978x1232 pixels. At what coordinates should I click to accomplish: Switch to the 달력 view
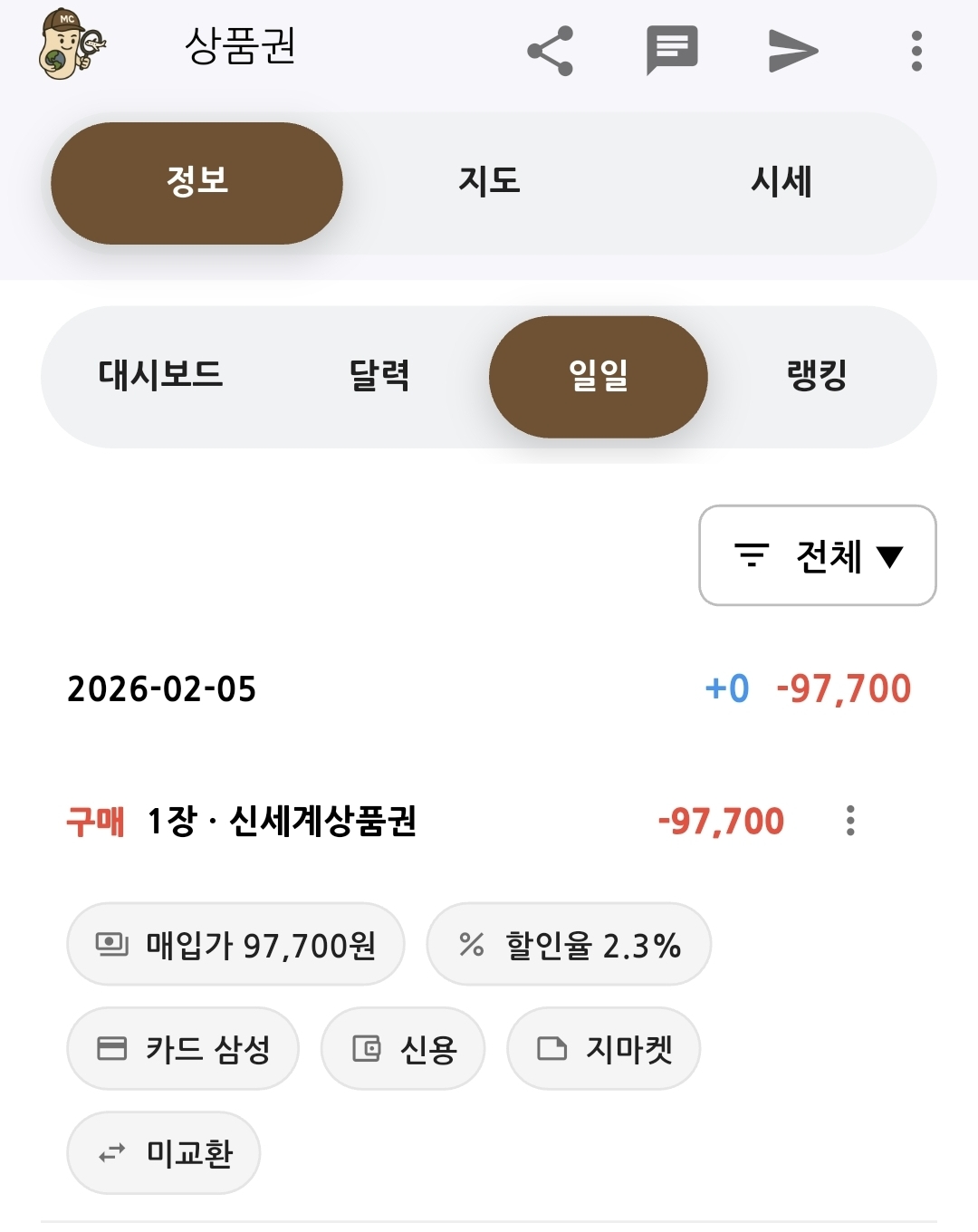pyautogui.click(x=379, y=376)
